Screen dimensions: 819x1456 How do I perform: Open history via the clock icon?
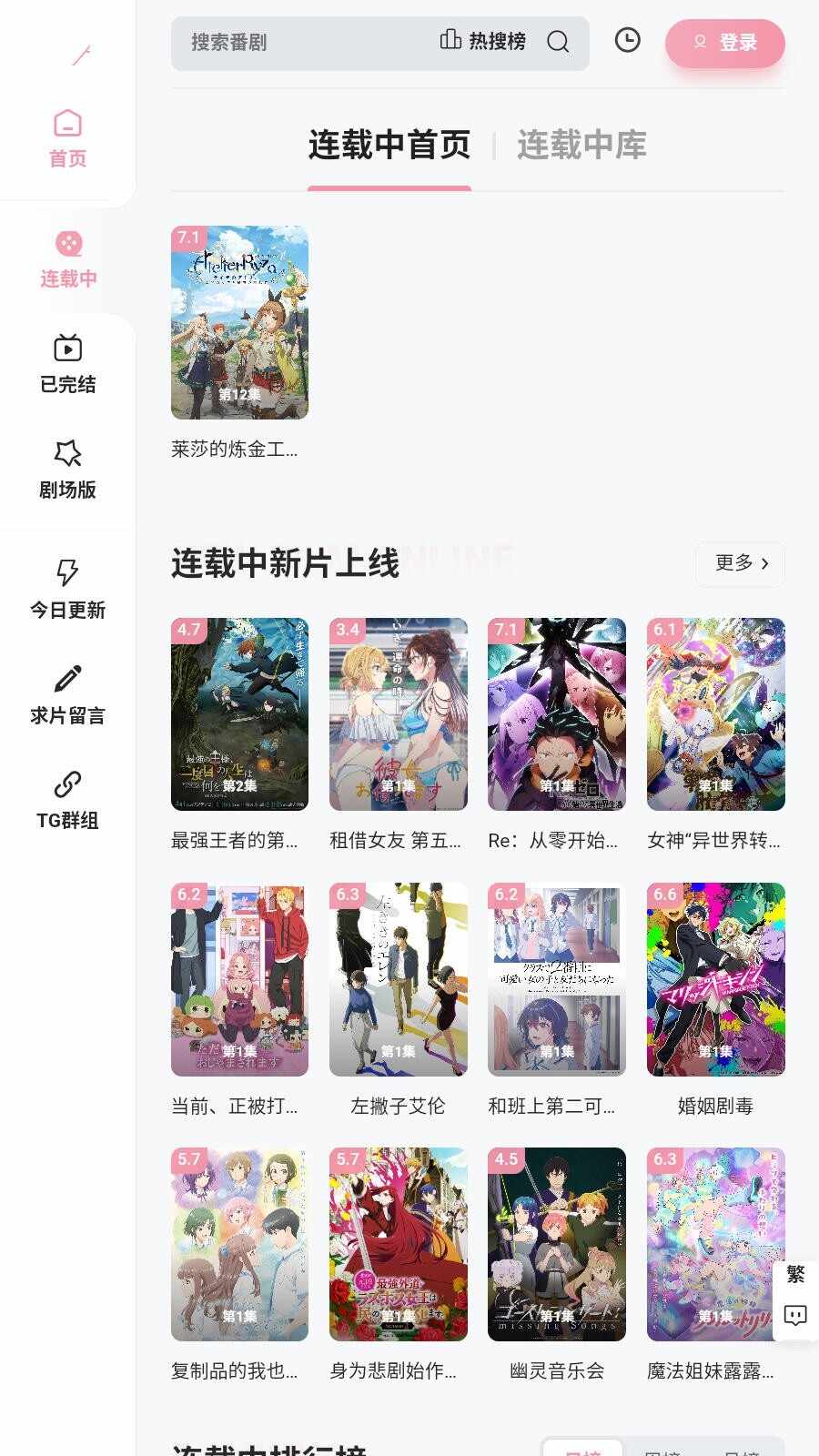click(627, 42)
